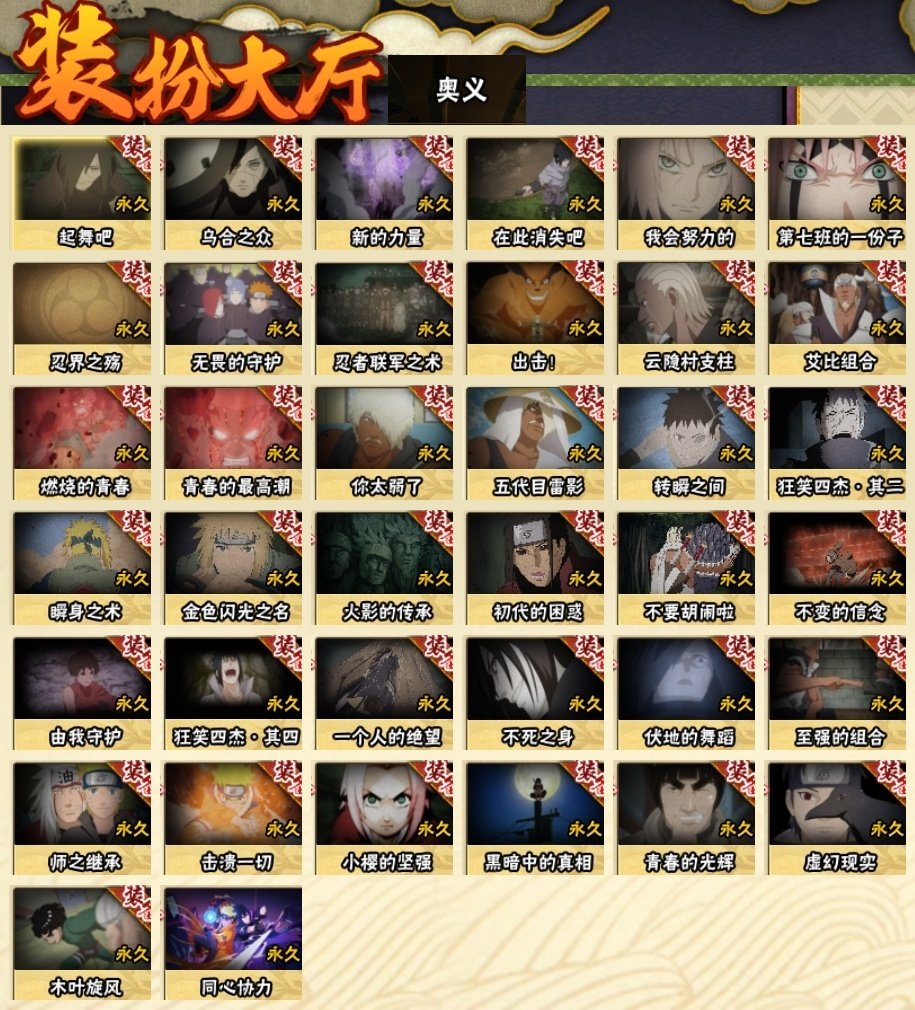Open the 一个人的绝望 card
915x1010 pixels.
[384, 692]
